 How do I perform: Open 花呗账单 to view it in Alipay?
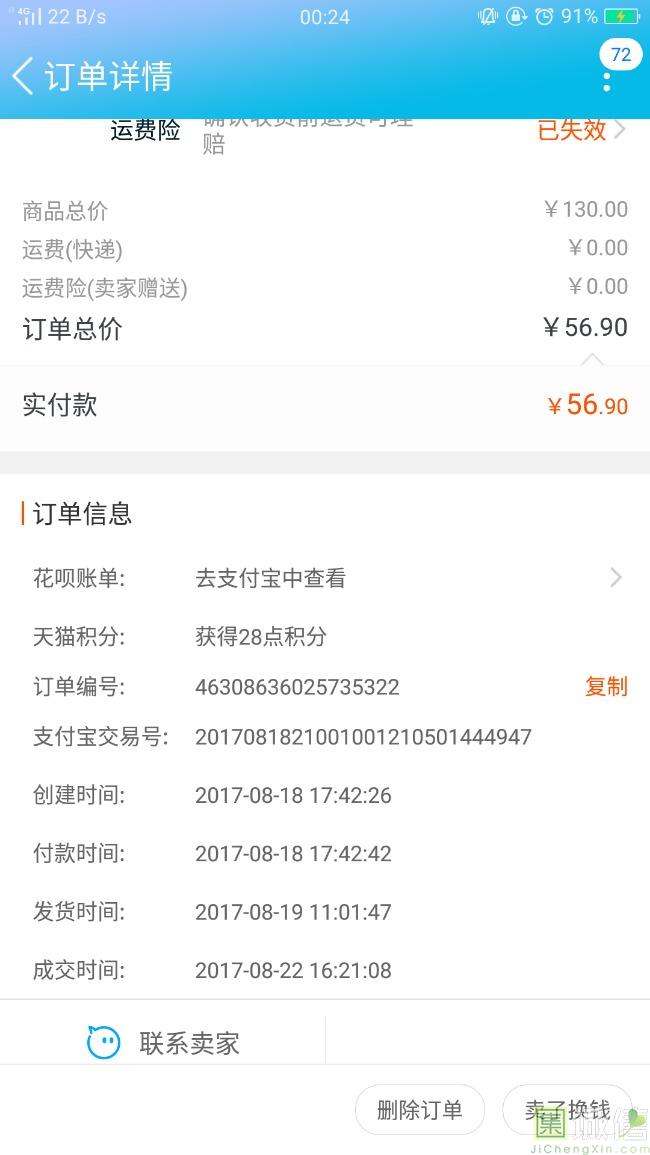325,578
